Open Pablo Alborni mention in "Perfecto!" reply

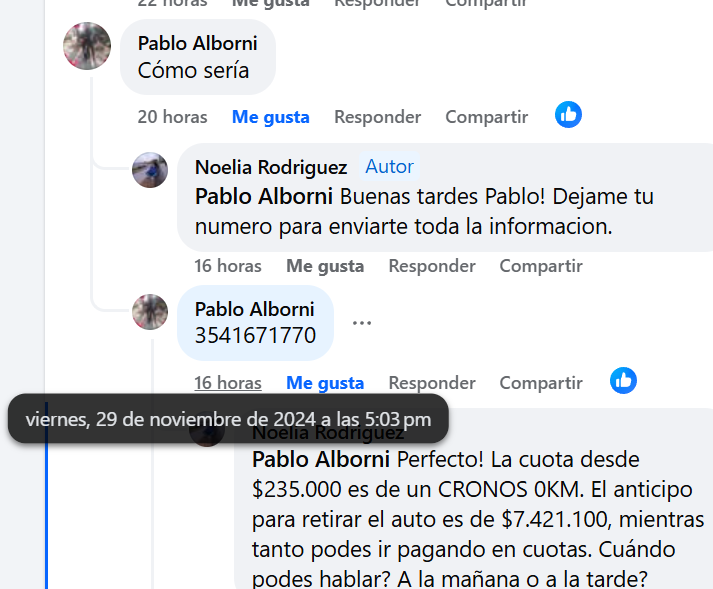321,460
